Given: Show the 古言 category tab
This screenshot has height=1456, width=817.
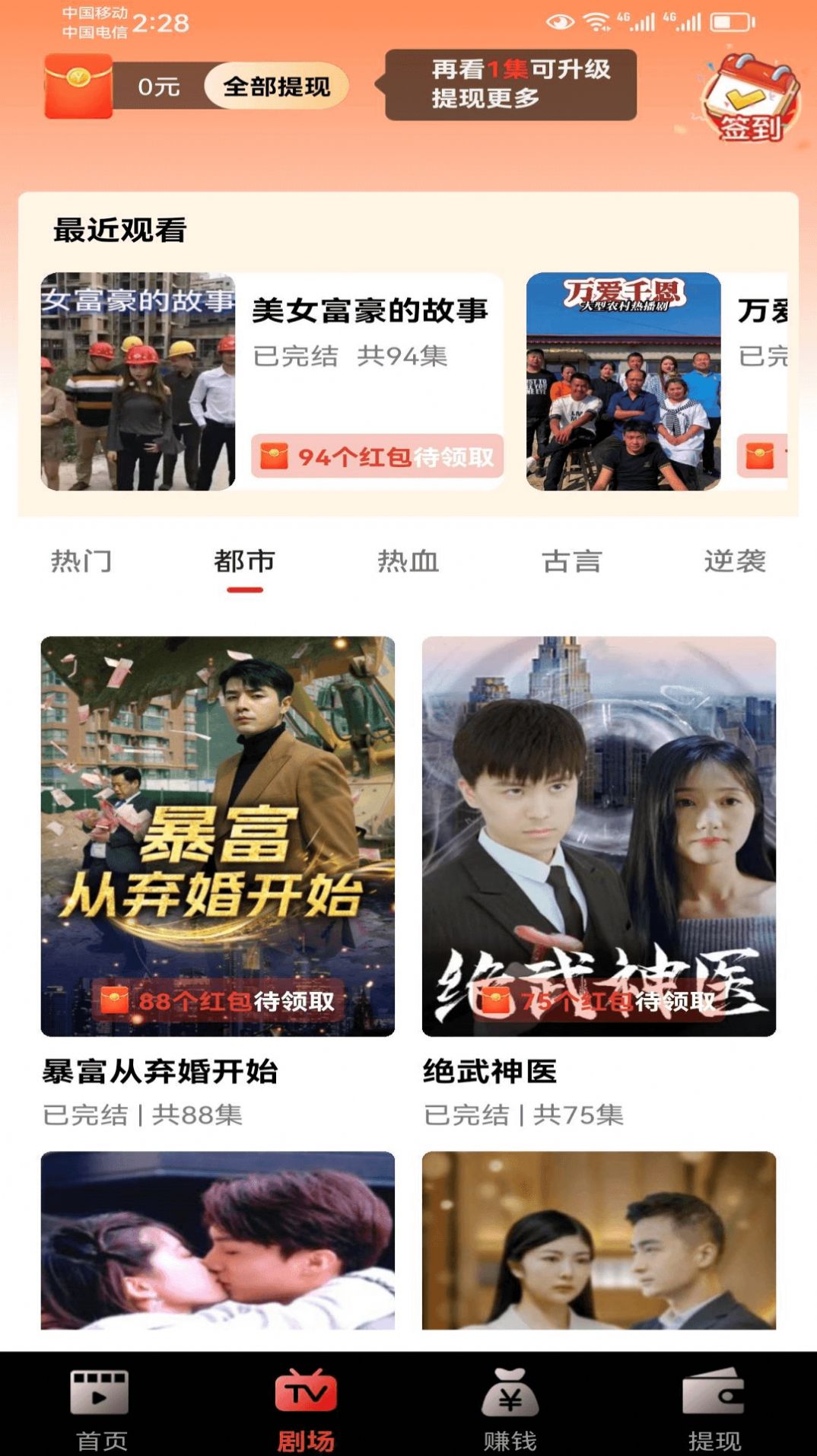Looking at the screenshot, I should coord(572,561).
